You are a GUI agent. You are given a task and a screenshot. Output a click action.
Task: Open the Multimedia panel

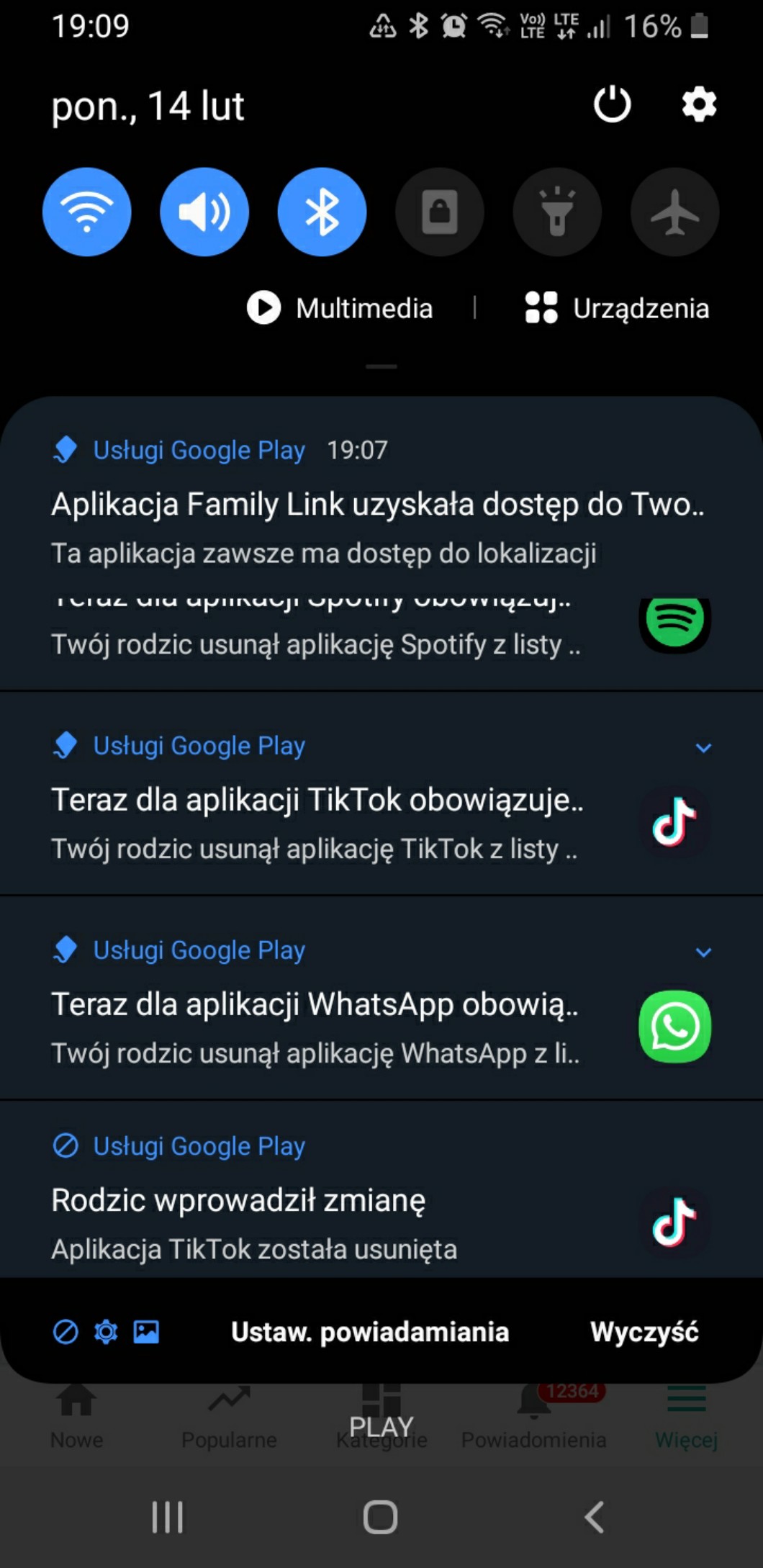click(340, 308)
